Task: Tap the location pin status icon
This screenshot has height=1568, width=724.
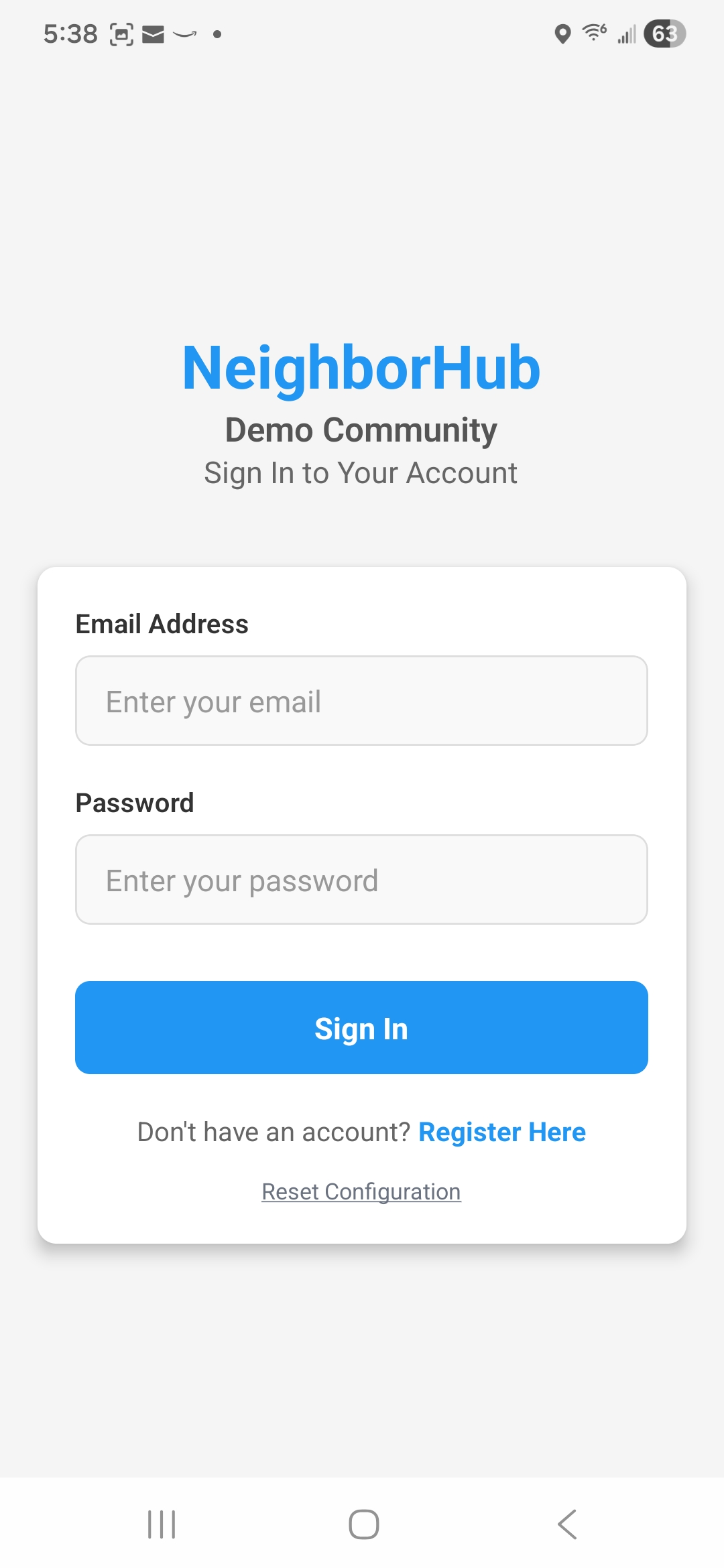Action: (562, 34)
